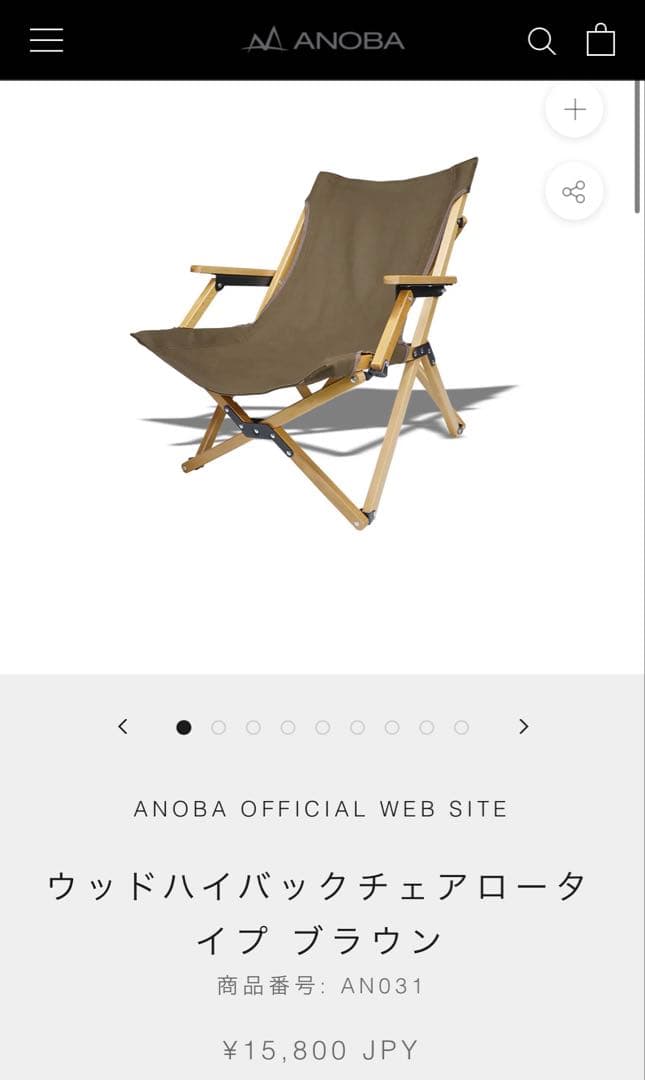Go to the ANOBA home logo

click(x=323, y=40)
